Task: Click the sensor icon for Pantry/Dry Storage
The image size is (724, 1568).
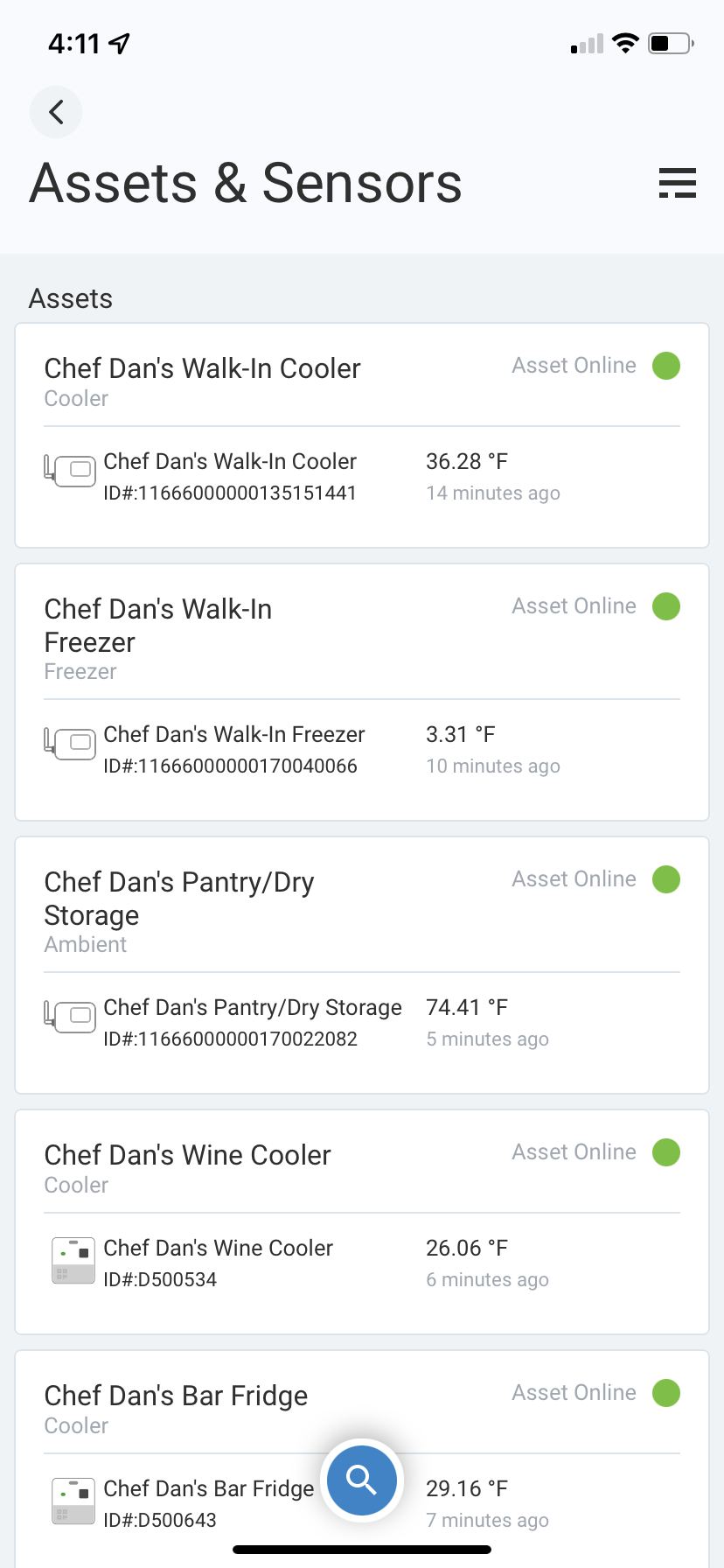Action: click(x=71, y=1017)
